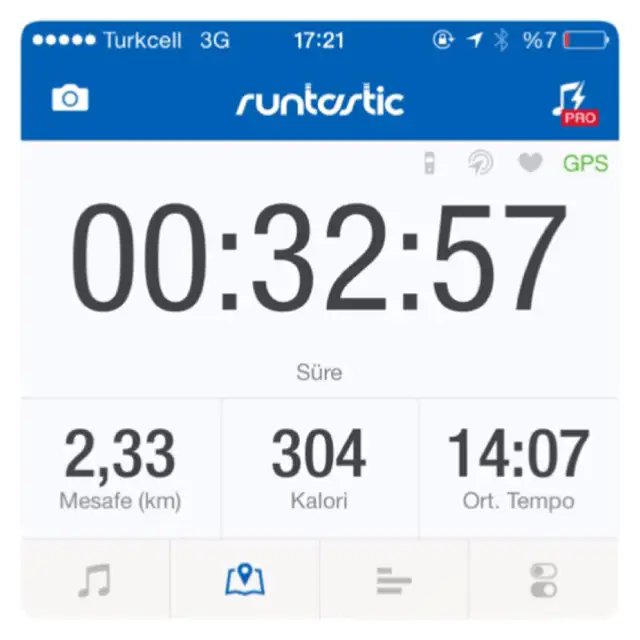The height and width of the screenshot is (640, 640).
Task: Open the splits chart tab
Action: [394, 580]
